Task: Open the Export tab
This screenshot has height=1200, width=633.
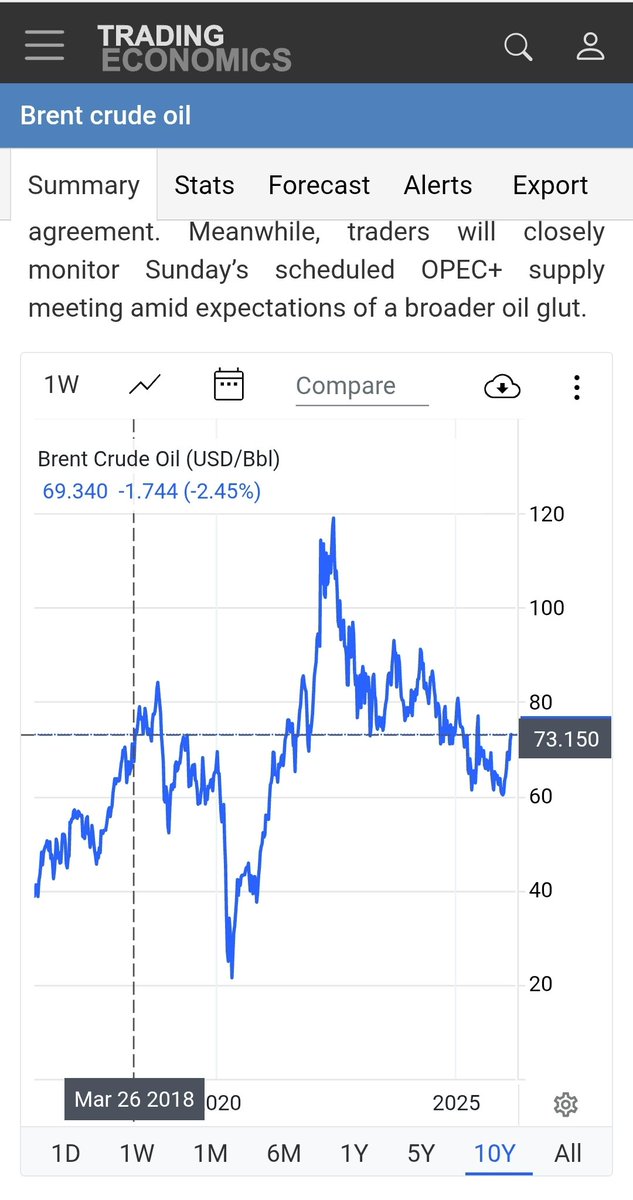Action: tap(550, 185)
